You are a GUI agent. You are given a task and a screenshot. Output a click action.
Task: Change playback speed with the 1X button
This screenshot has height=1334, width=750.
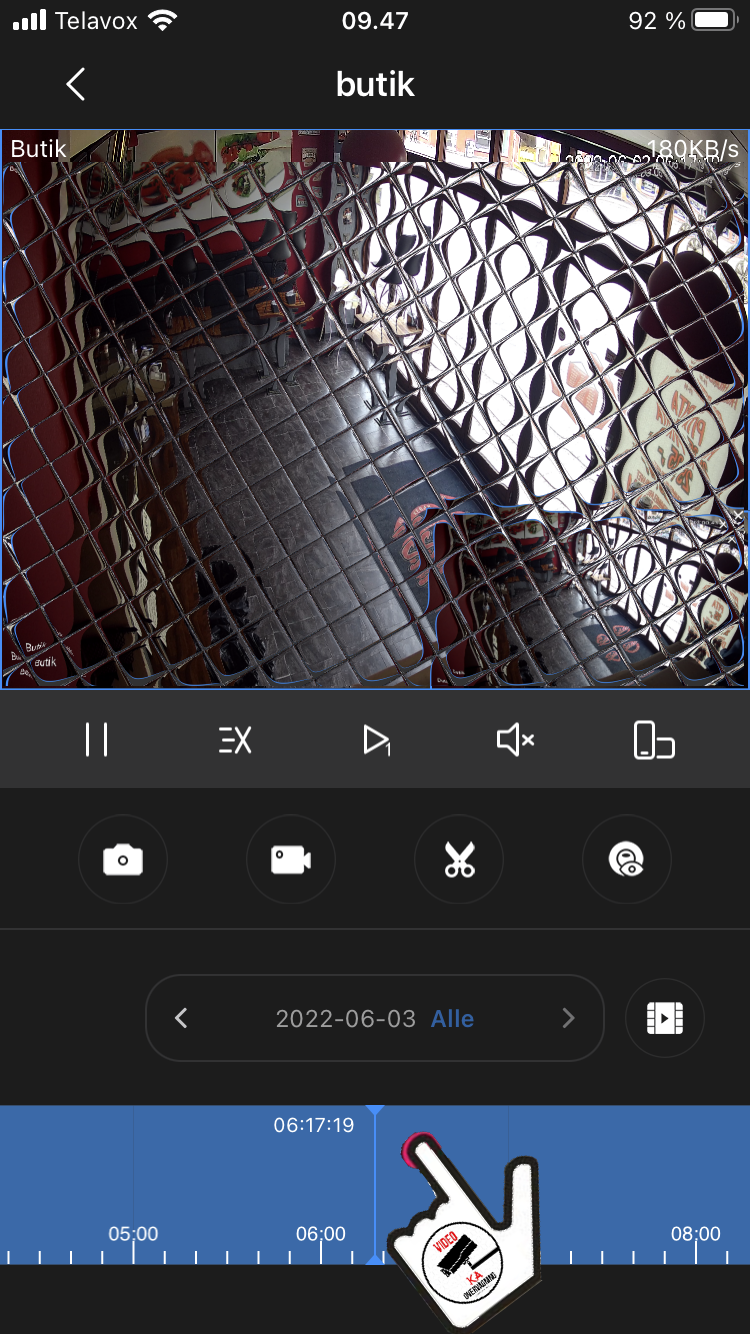tap(235, 740)
